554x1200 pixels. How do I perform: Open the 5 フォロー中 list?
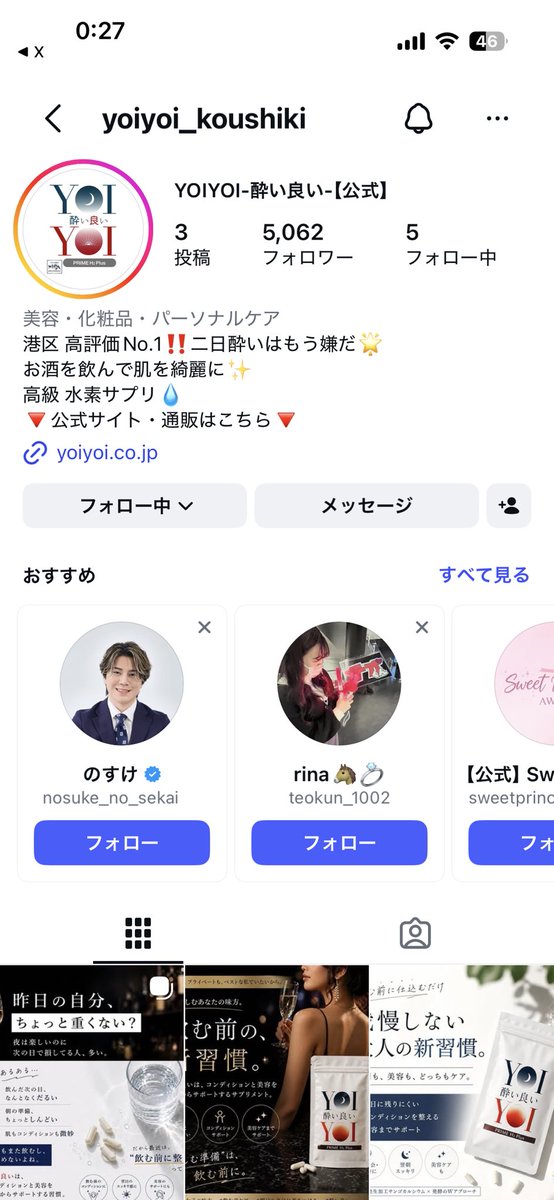pyautogui.click(x=451, y=244)
